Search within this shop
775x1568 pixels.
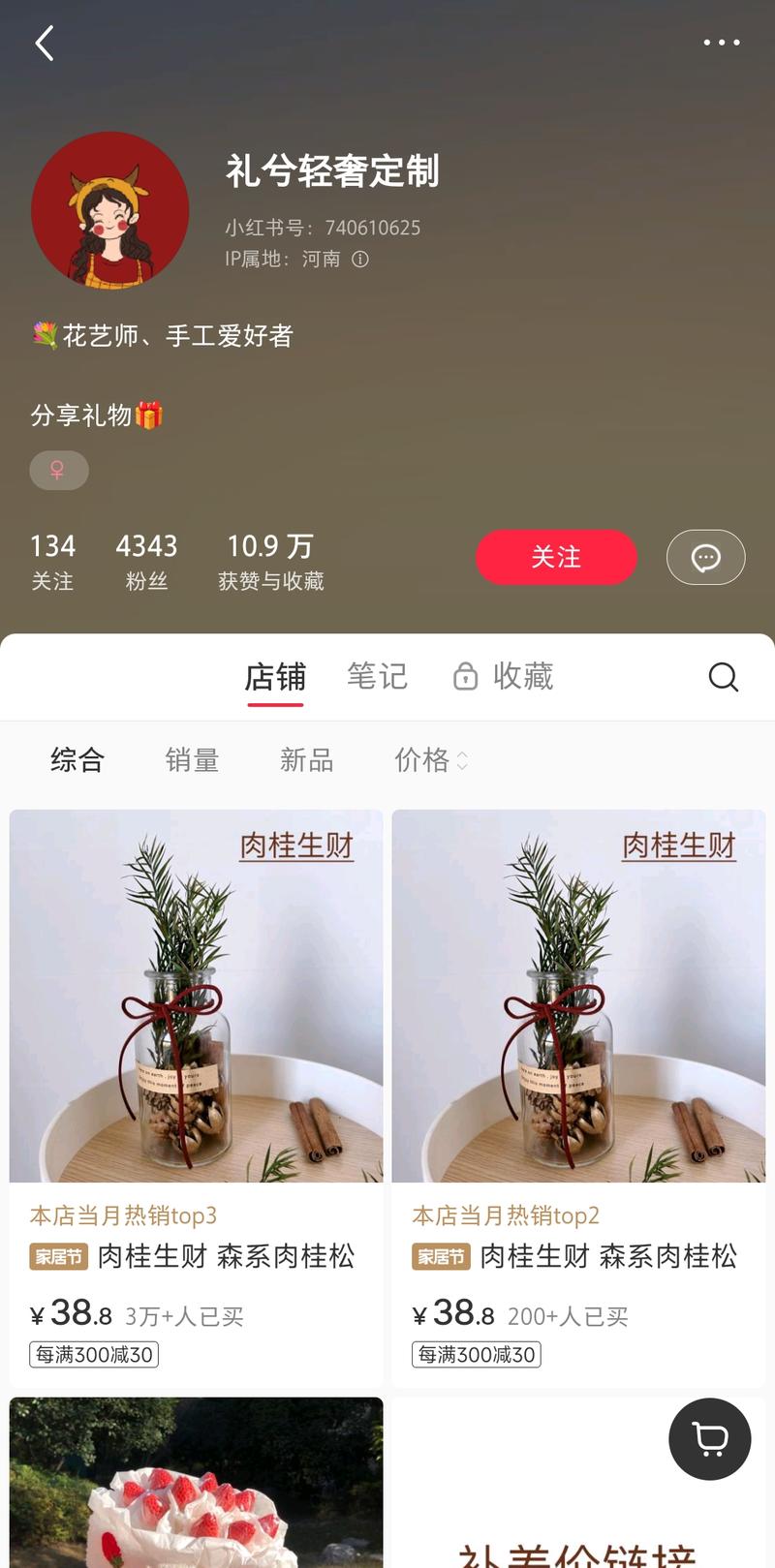(723, 677)
